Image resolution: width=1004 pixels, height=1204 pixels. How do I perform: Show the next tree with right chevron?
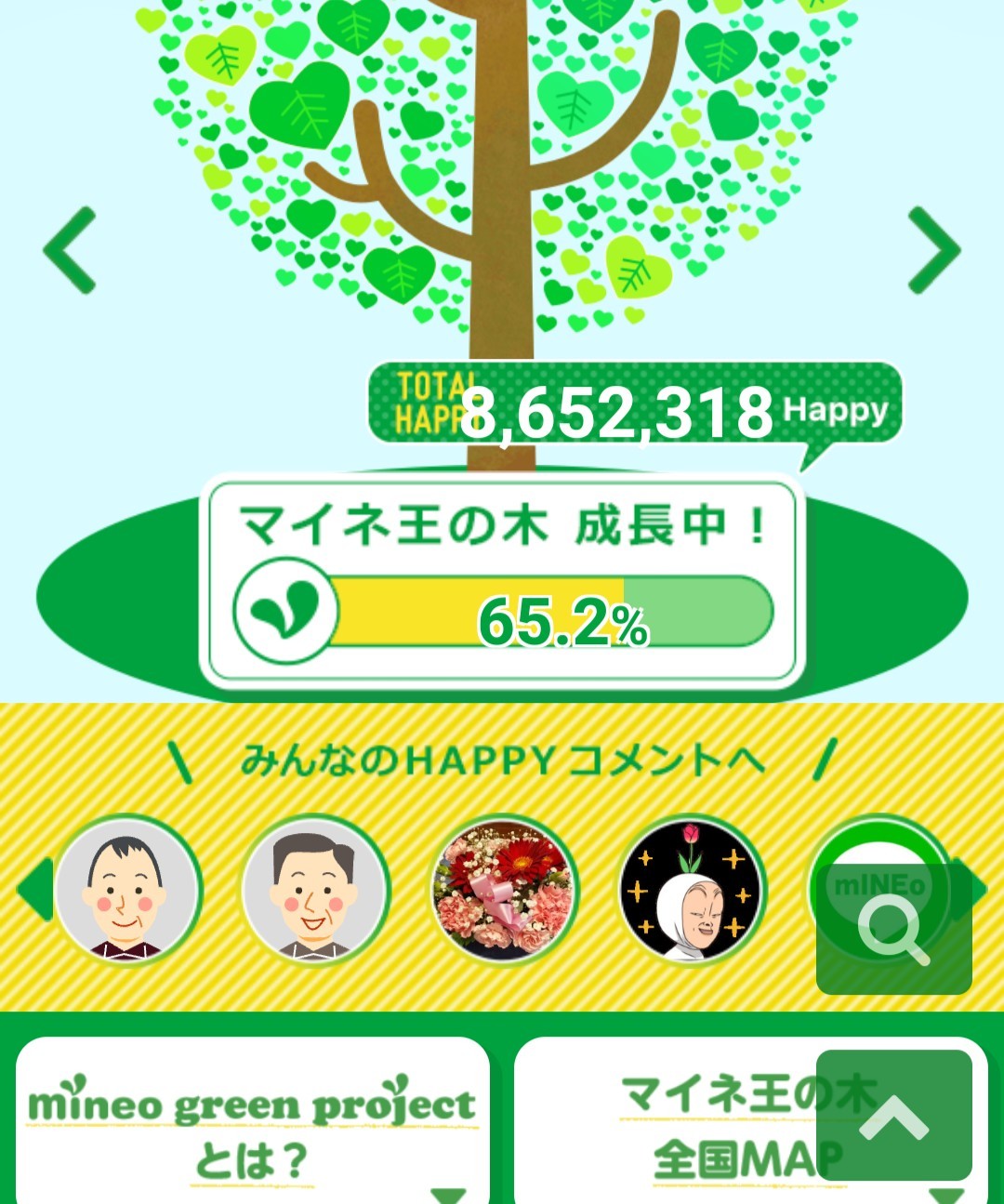point(932,249)
